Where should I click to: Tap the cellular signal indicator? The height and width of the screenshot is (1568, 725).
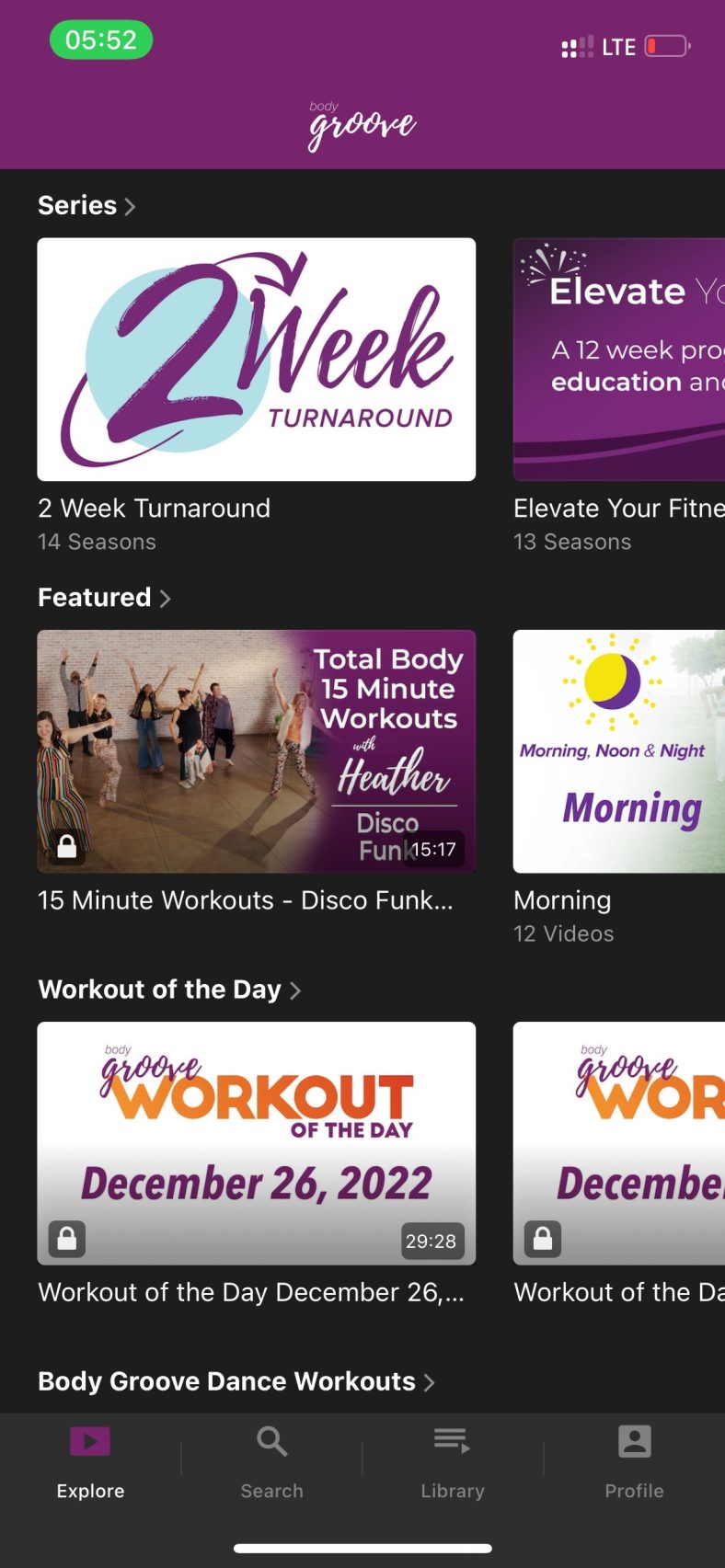pyautogui.click(x=574, y=46)
